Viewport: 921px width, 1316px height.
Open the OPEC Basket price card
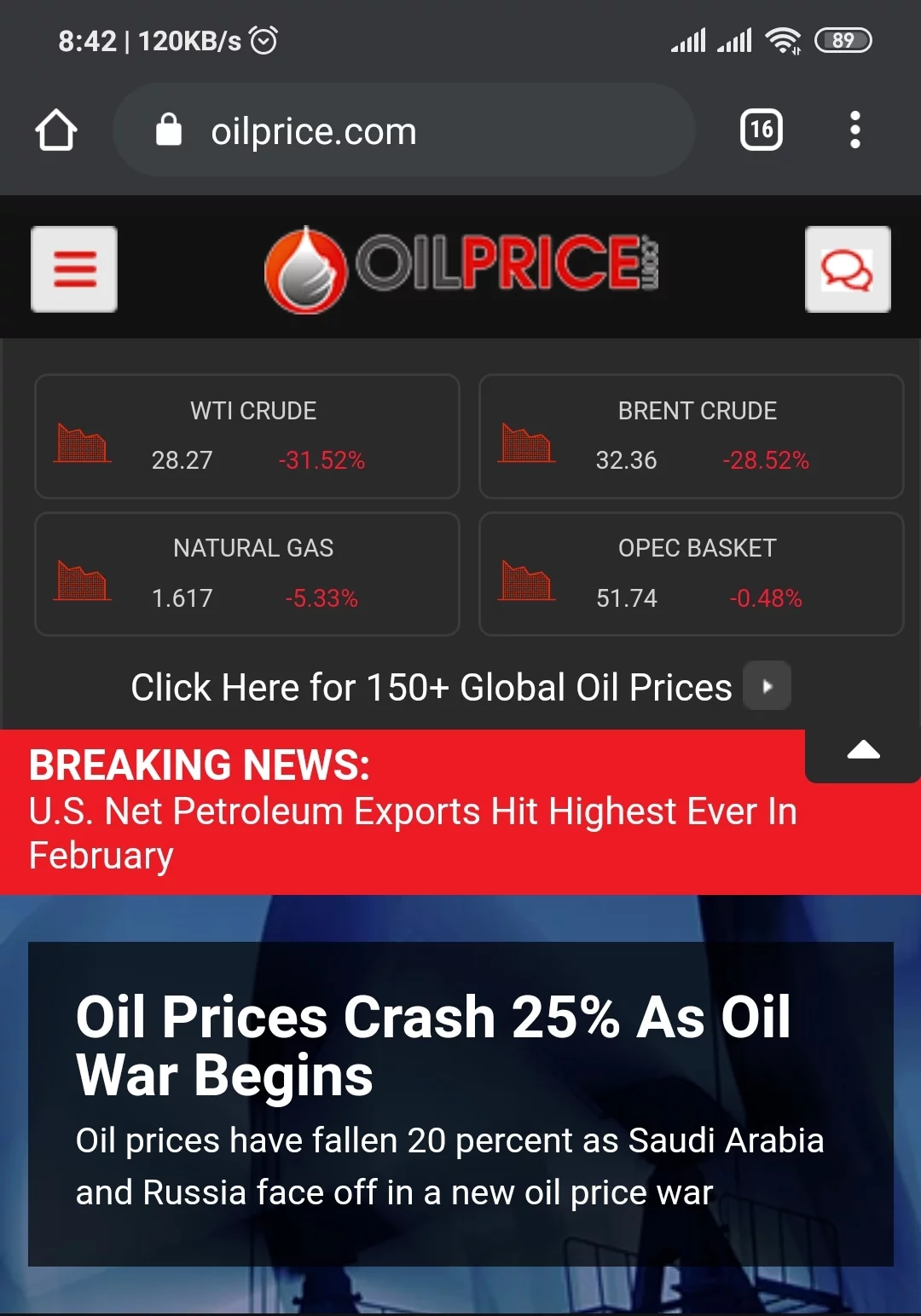tap(691, 574)
